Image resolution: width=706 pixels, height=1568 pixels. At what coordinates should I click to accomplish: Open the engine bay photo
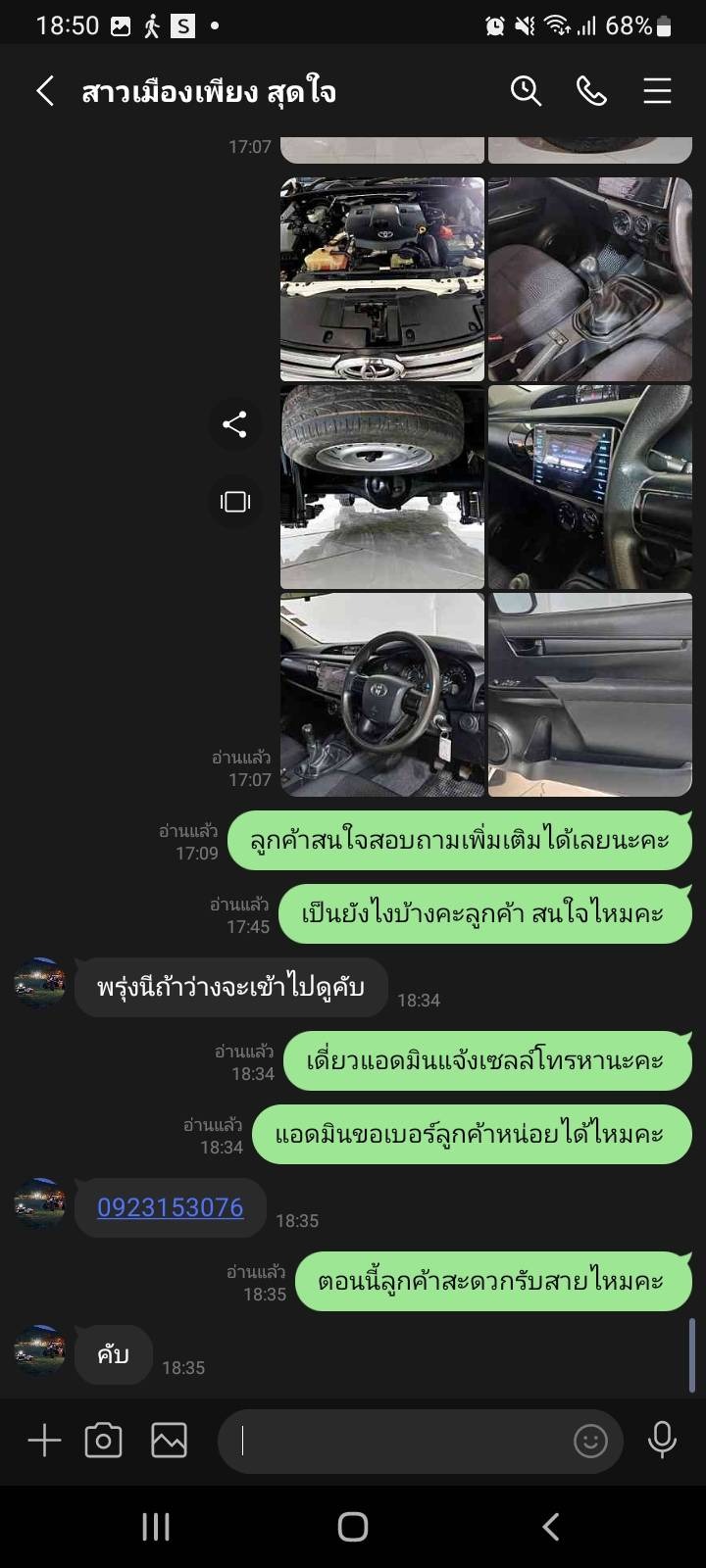click(382, 278)
